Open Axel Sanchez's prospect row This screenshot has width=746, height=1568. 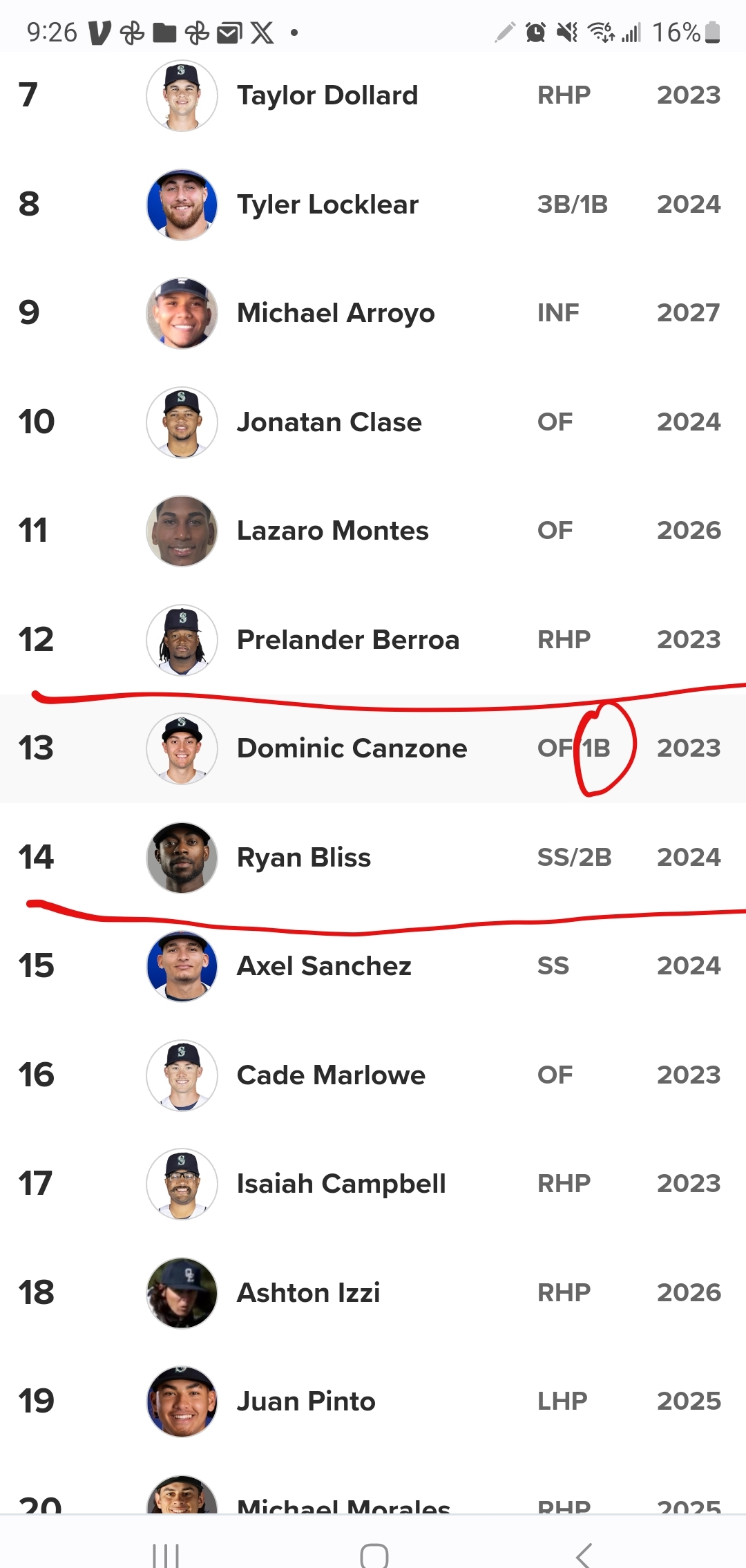(x=324, y=966)
